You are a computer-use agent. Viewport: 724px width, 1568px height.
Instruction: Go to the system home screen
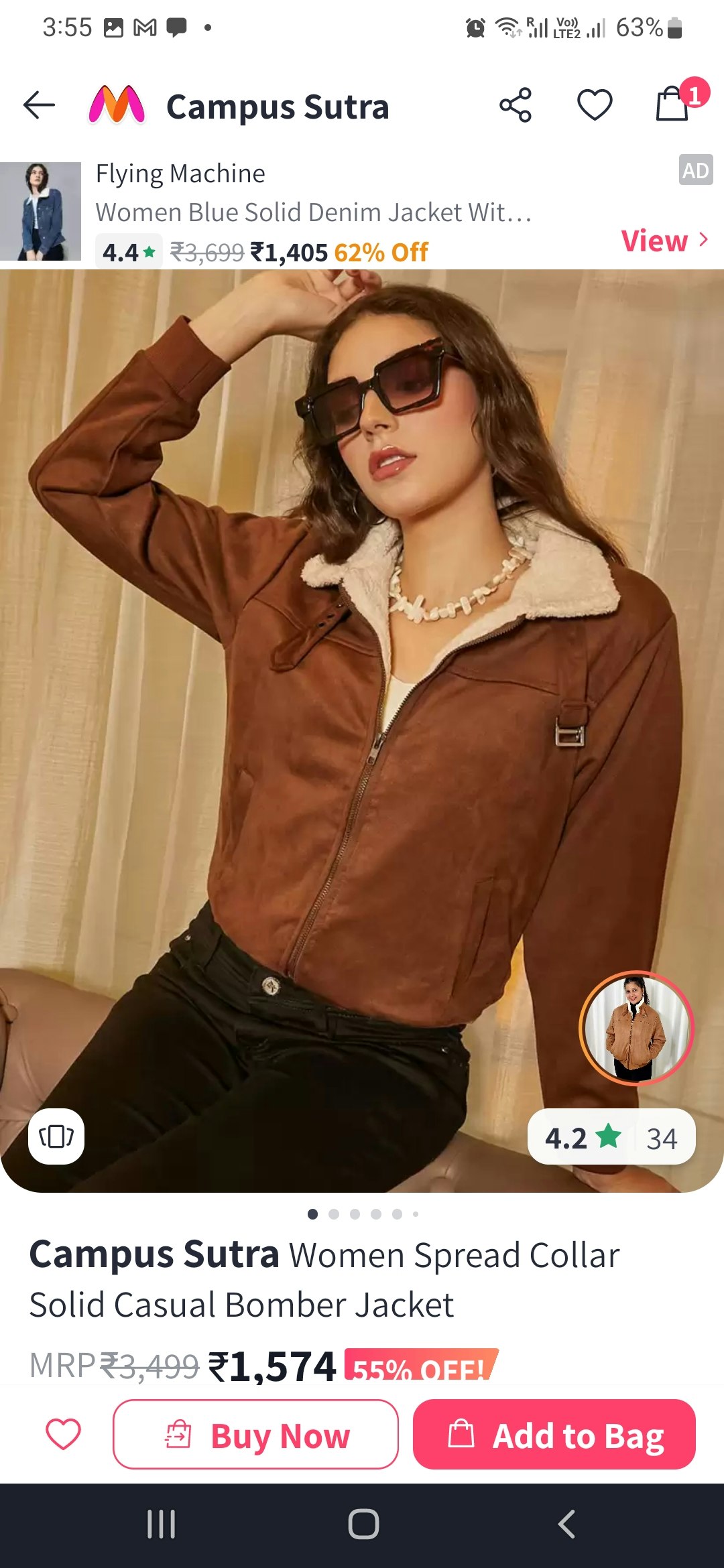363,1524
